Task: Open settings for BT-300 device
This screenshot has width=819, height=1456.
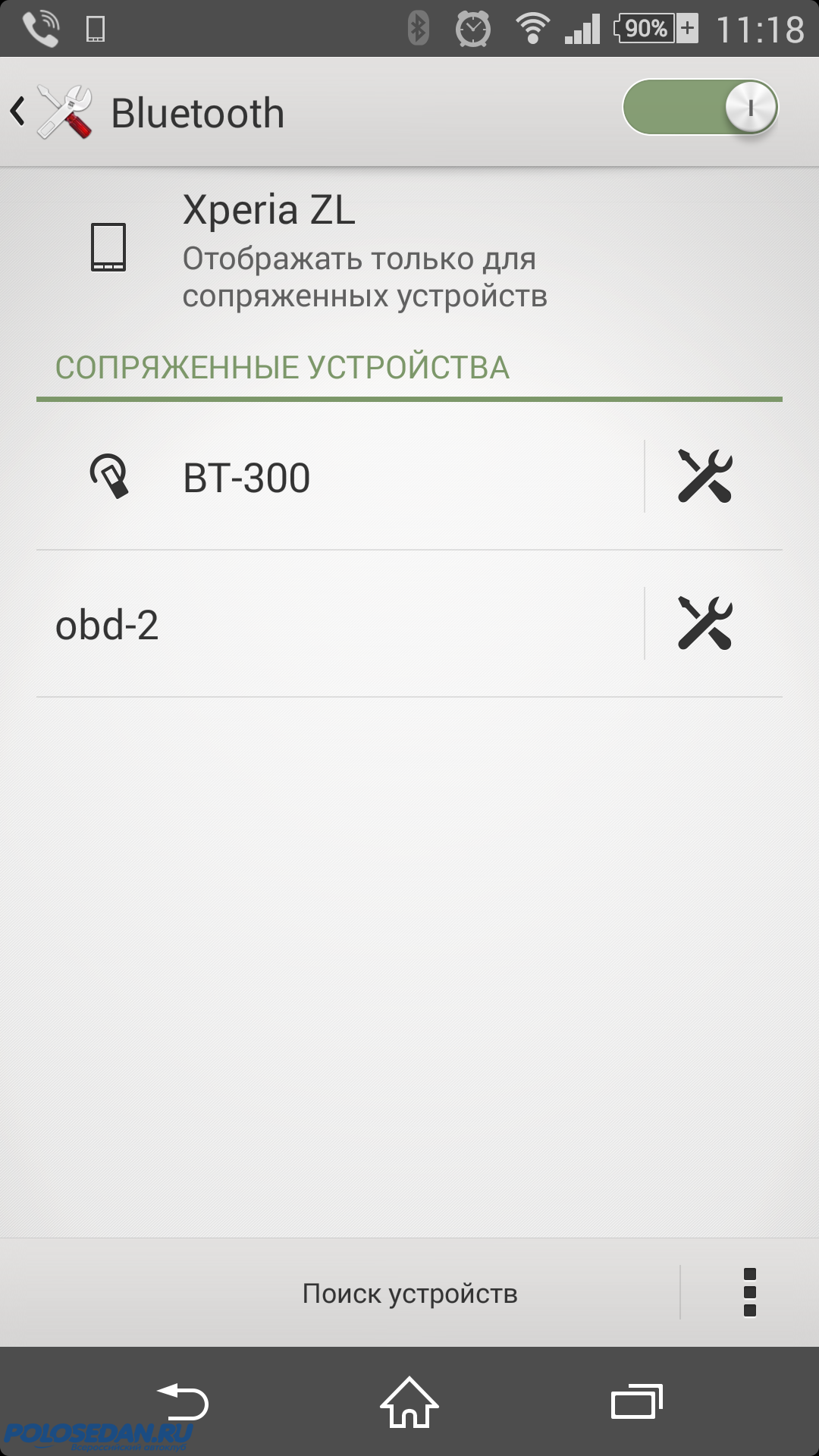Action: coord(704,476)
